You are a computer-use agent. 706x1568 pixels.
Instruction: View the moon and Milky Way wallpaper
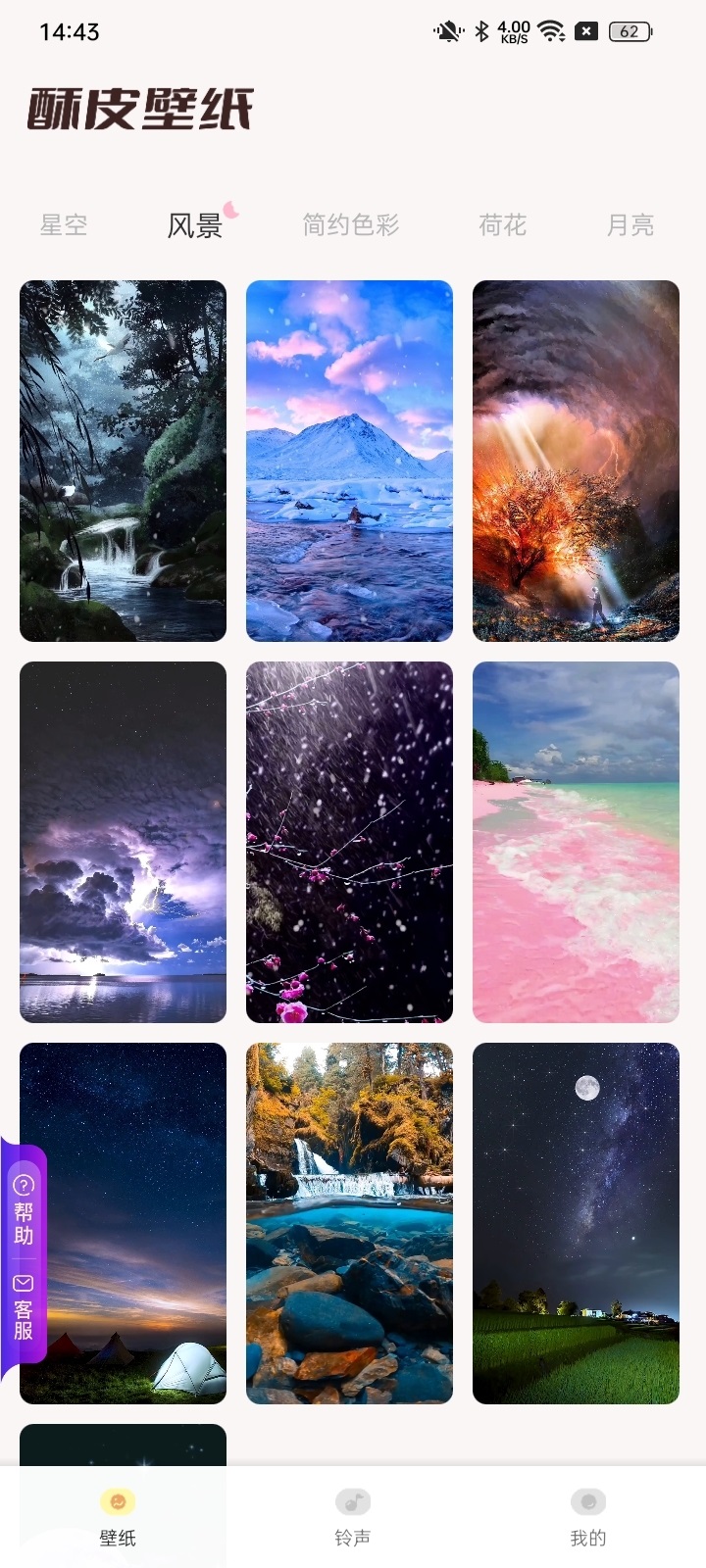pyautogui.click(x=576, y=1223)
